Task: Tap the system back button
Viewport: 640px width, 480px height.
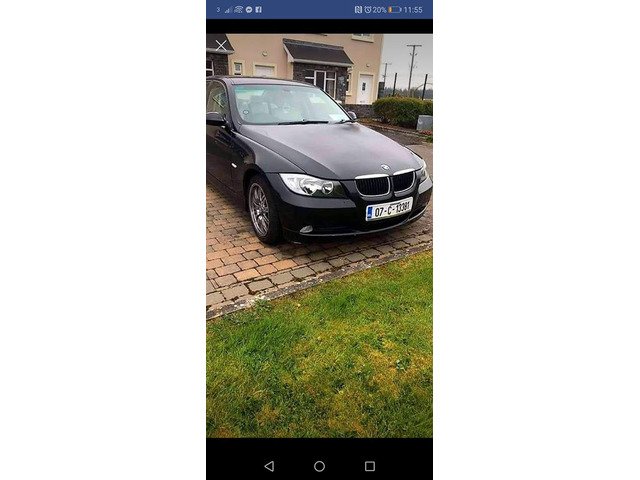Action: click(x=269, y=466)
